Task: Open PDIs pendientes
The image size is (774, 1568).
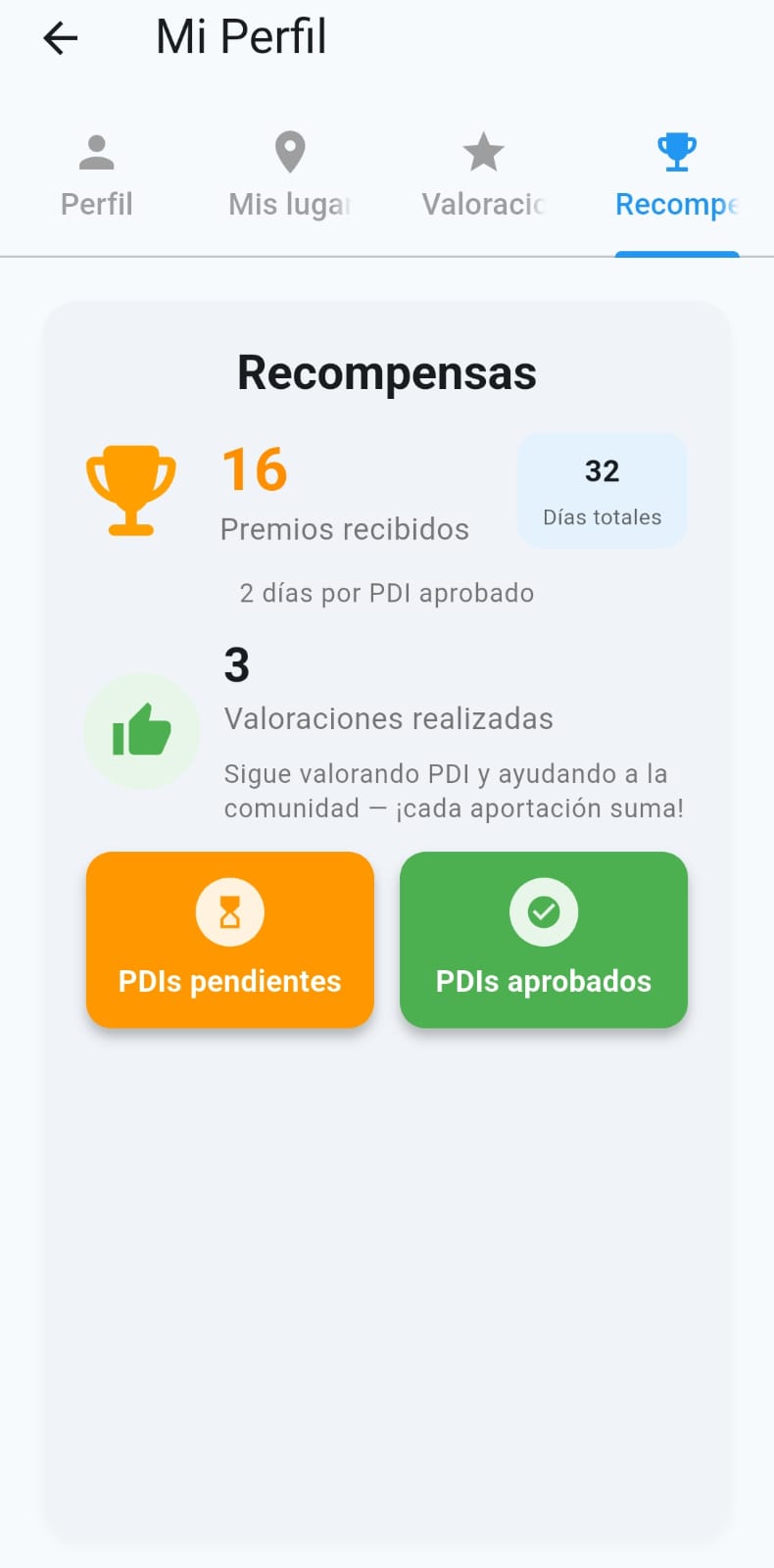Action: click(230, 940)
